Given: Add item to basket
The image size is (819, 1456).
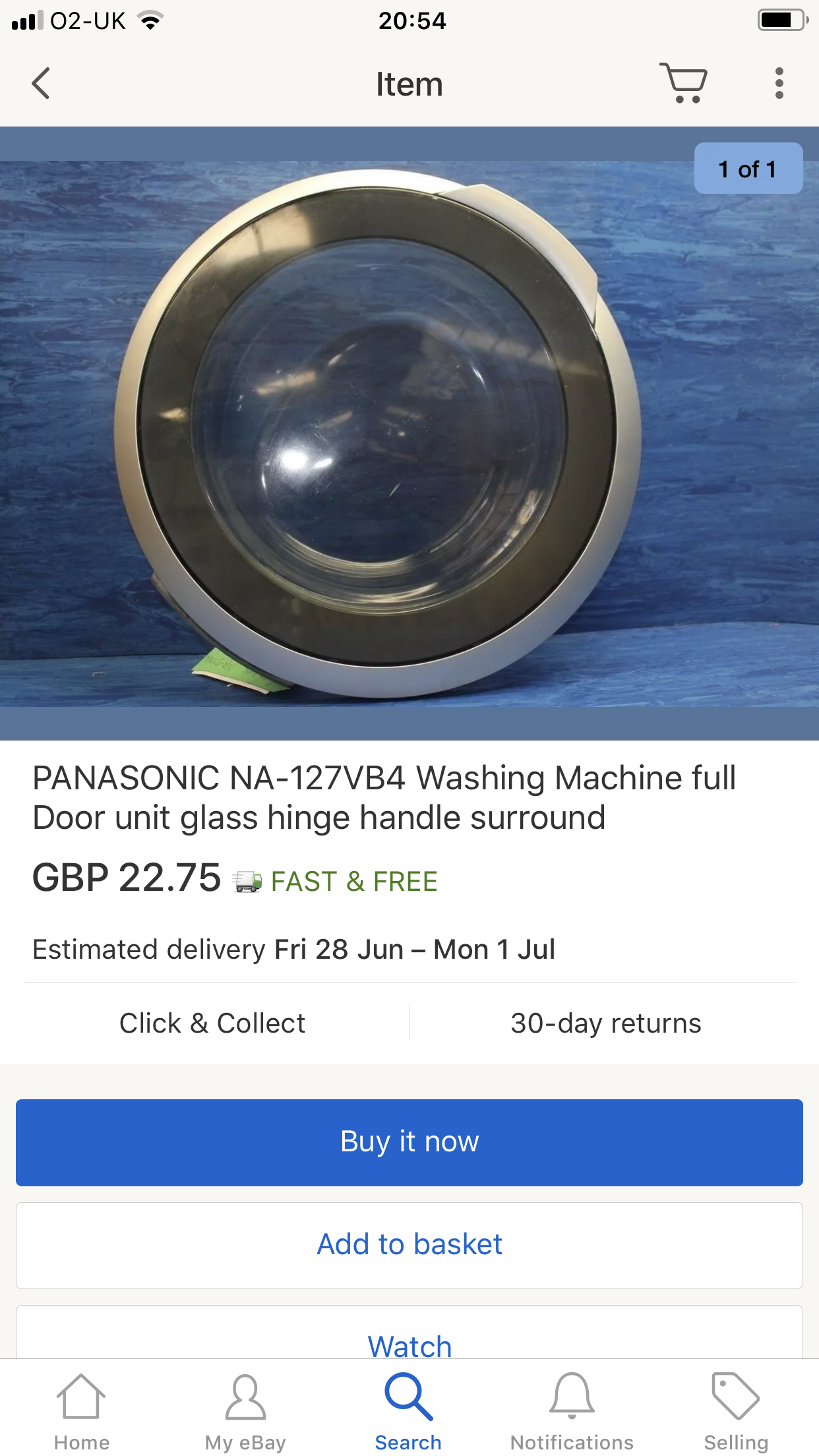Looking at the screenshot, I should pos(409,1245).
